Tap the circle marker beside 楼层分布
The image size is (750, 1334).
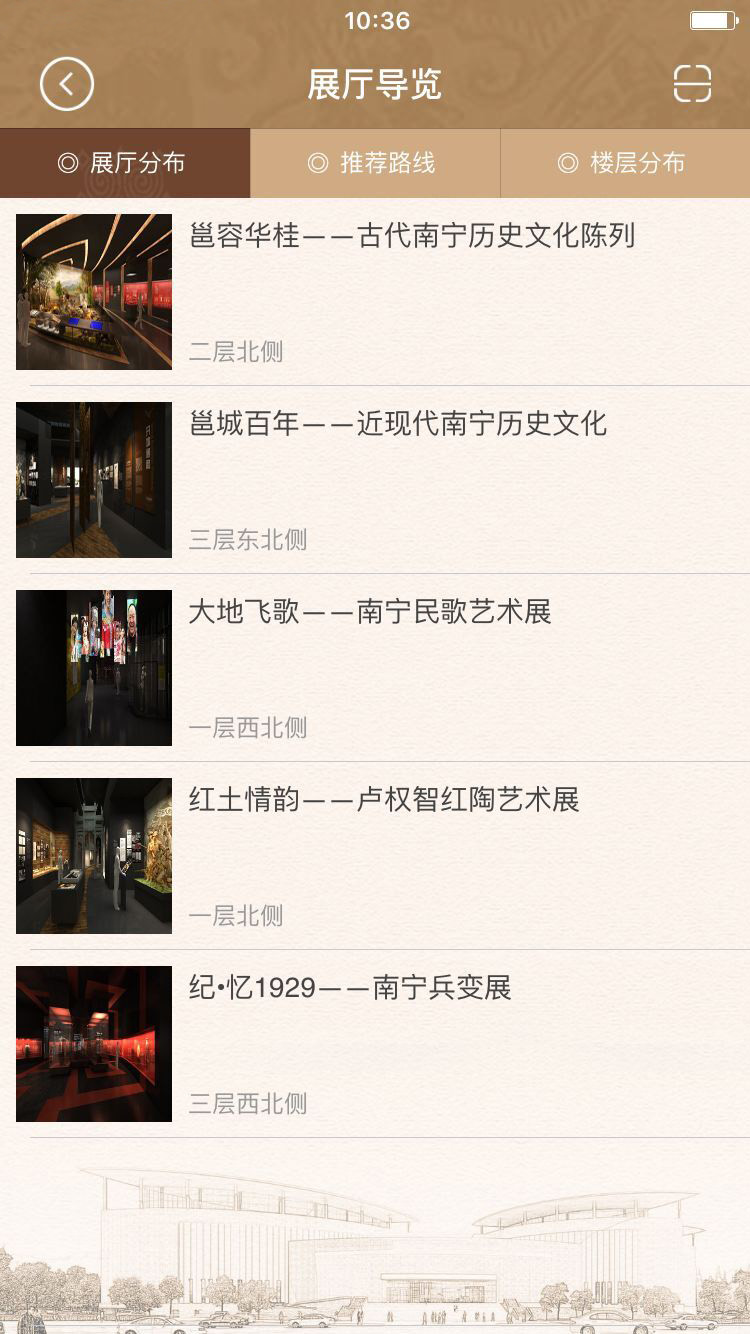567,162
